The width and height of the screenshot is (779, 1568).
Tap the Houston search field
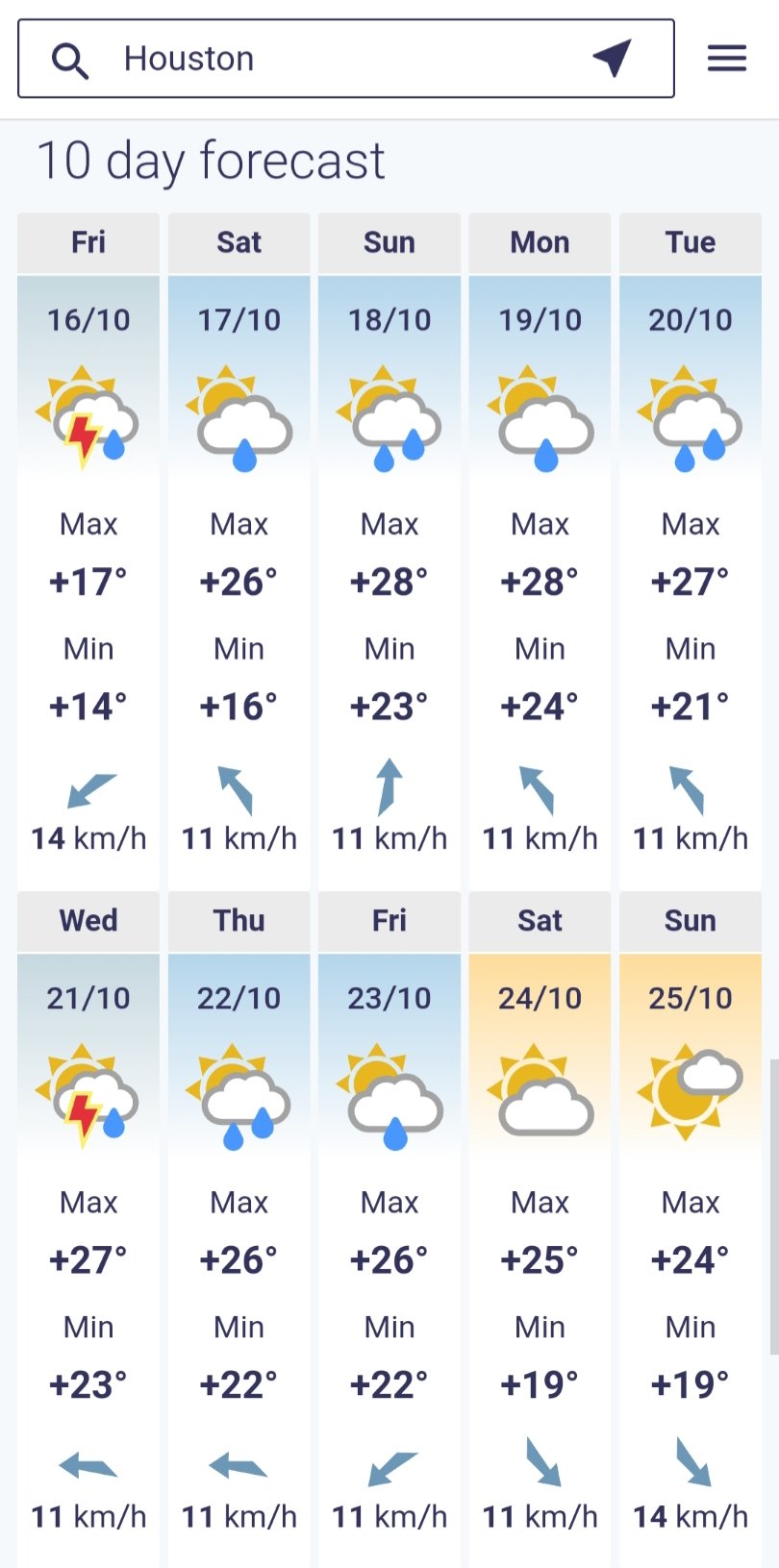pyautogui.click(x=346, y=59)
